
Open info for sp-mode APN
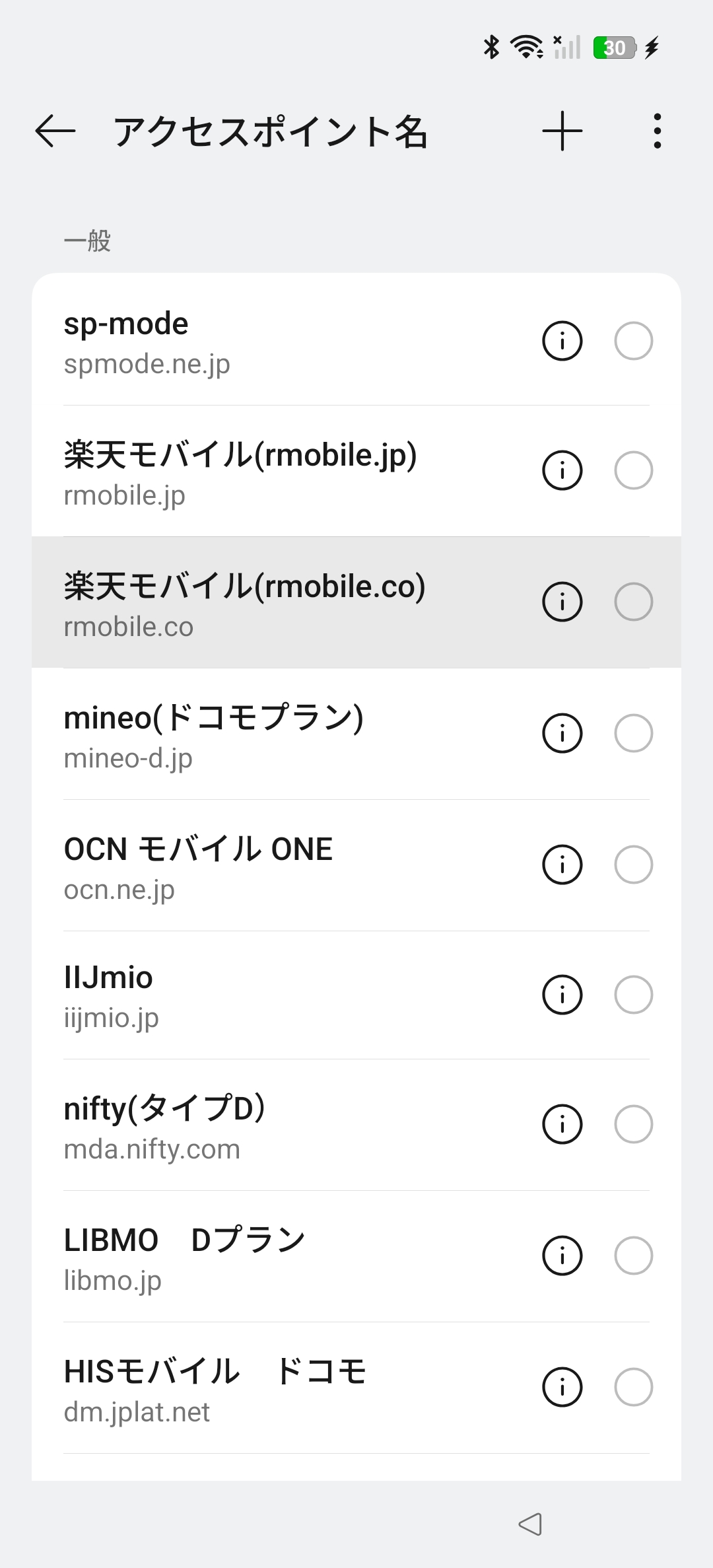click(x=562, y=341)
